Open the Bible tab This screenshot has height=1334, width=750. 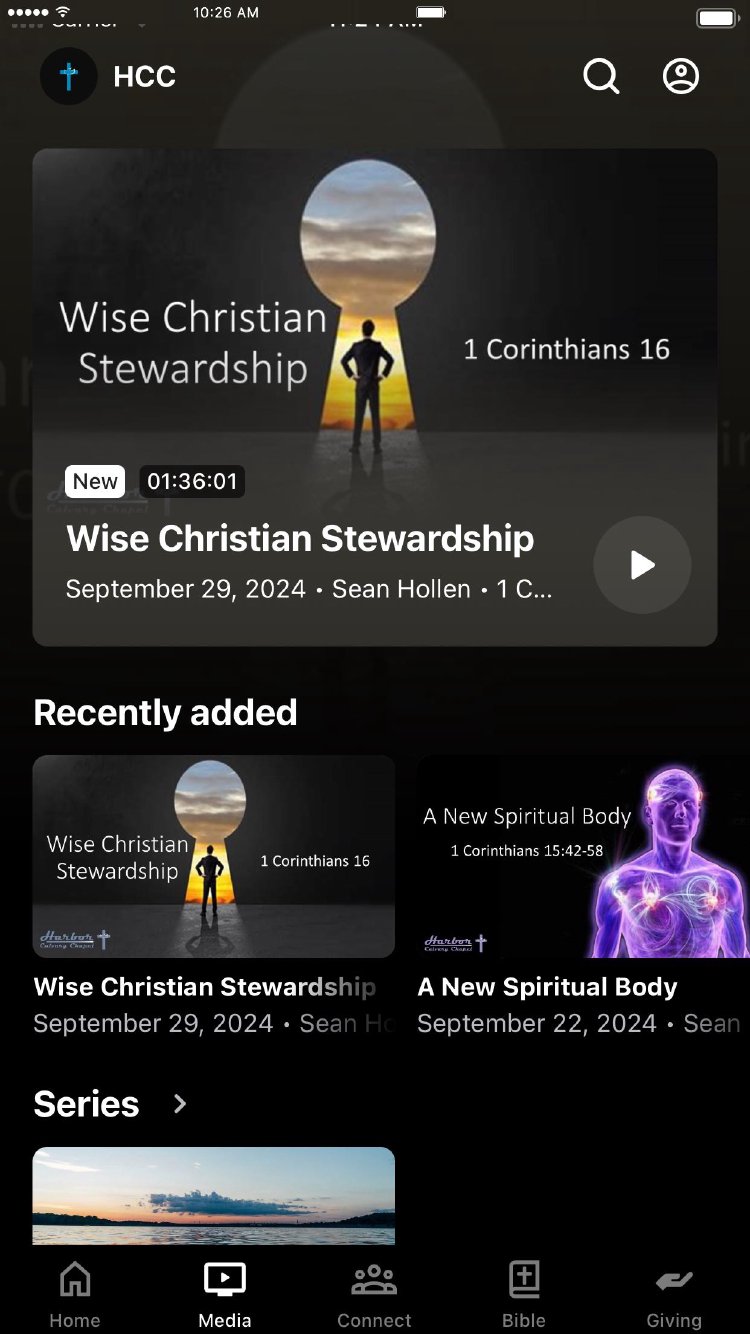(524, 1293)
